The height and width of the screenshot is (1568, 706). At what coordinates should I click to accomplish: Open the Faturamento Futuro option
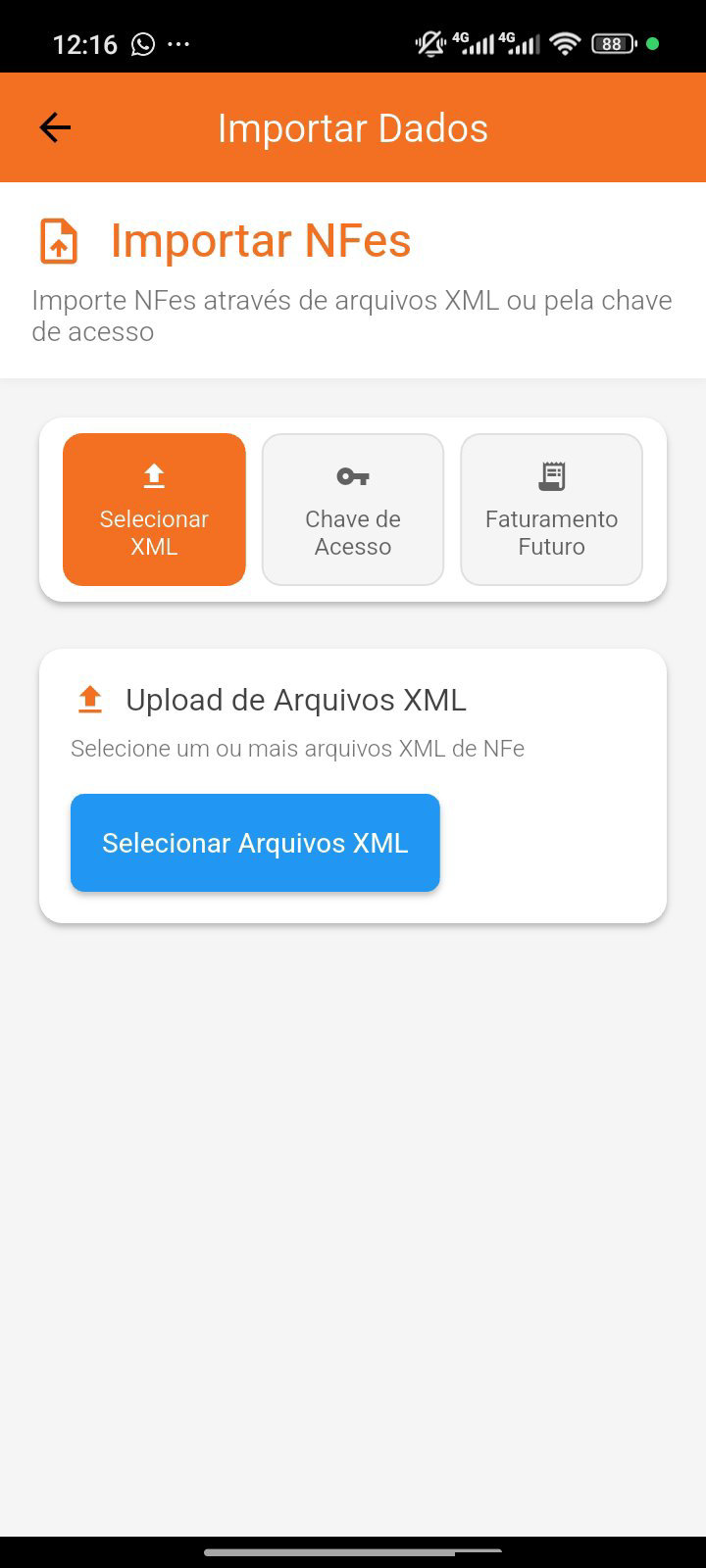(551, 510)
